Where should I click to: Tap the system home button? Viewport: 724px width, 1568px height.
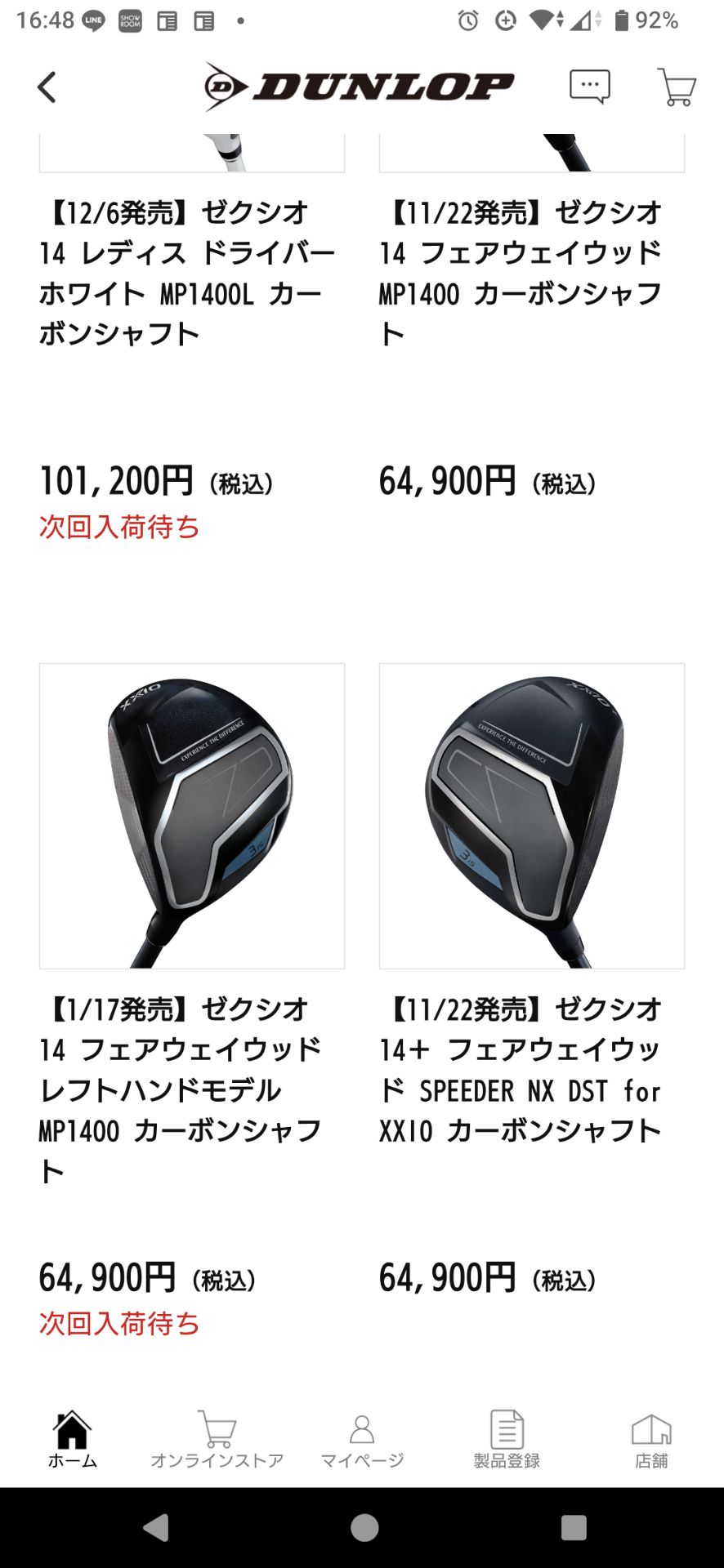pos(364,1527)
